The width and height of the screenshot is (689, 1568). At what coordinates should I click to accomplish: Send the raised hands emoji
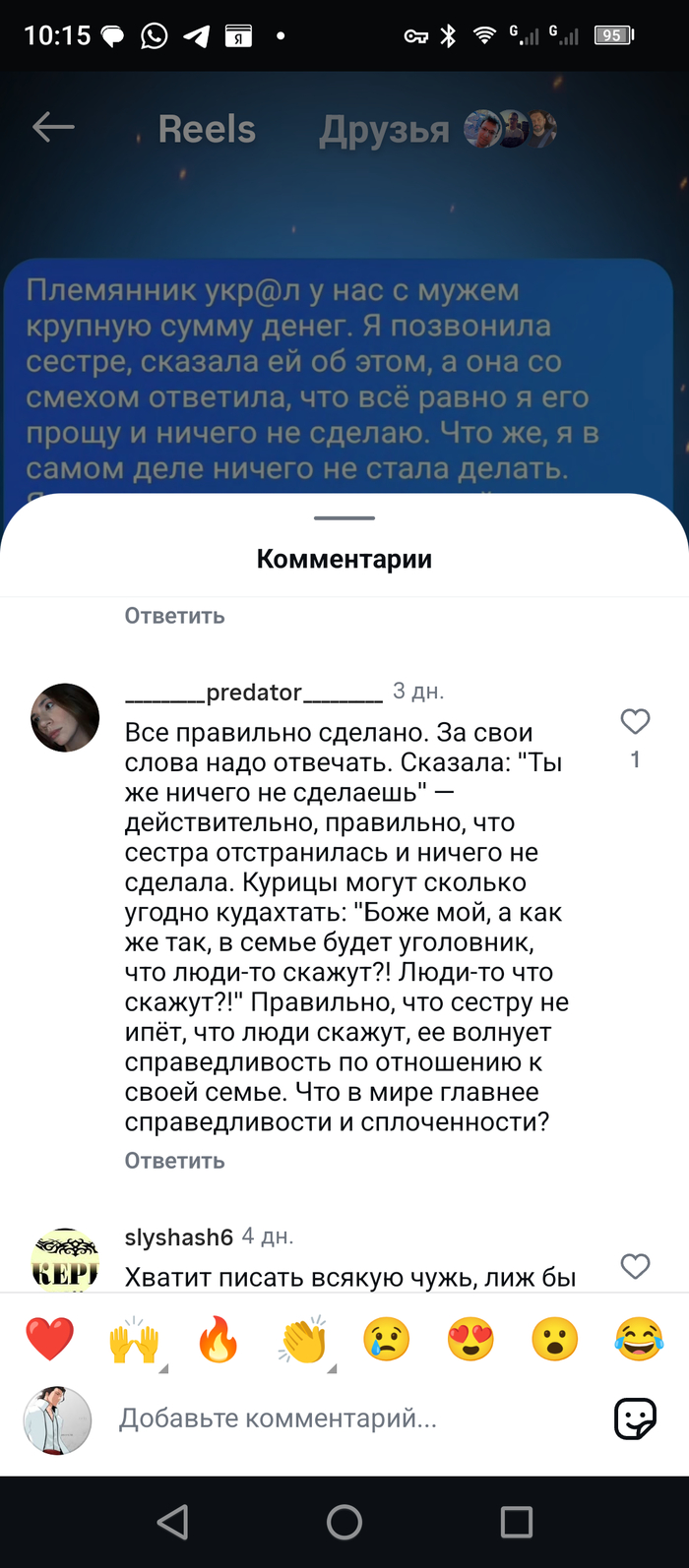[x=134, y=1340]
